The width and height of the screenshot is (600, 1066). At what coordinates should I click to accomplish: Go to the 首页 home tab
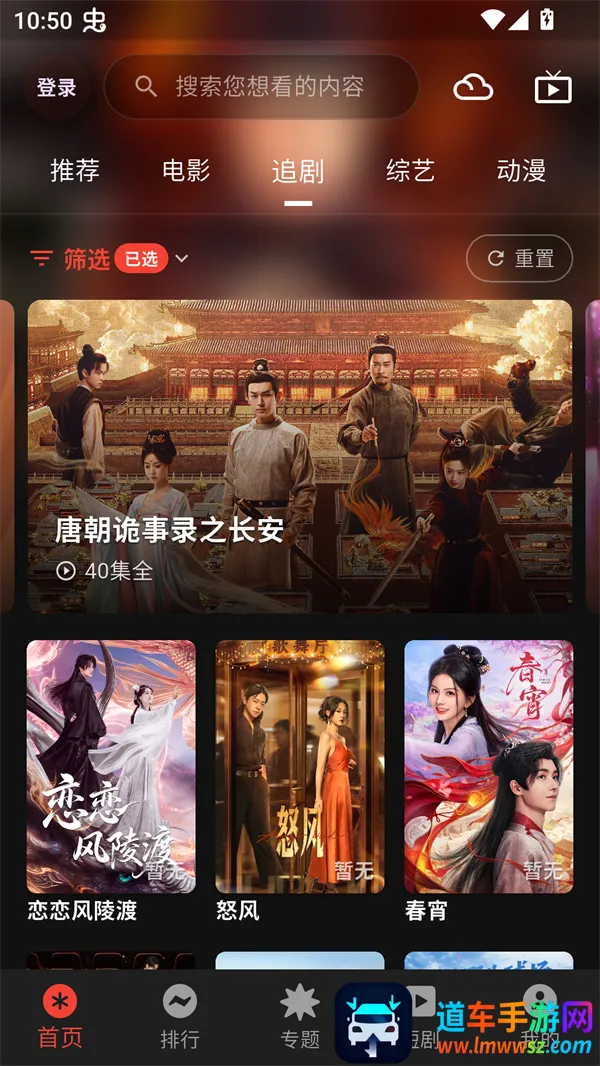[x=60, y=1018]
